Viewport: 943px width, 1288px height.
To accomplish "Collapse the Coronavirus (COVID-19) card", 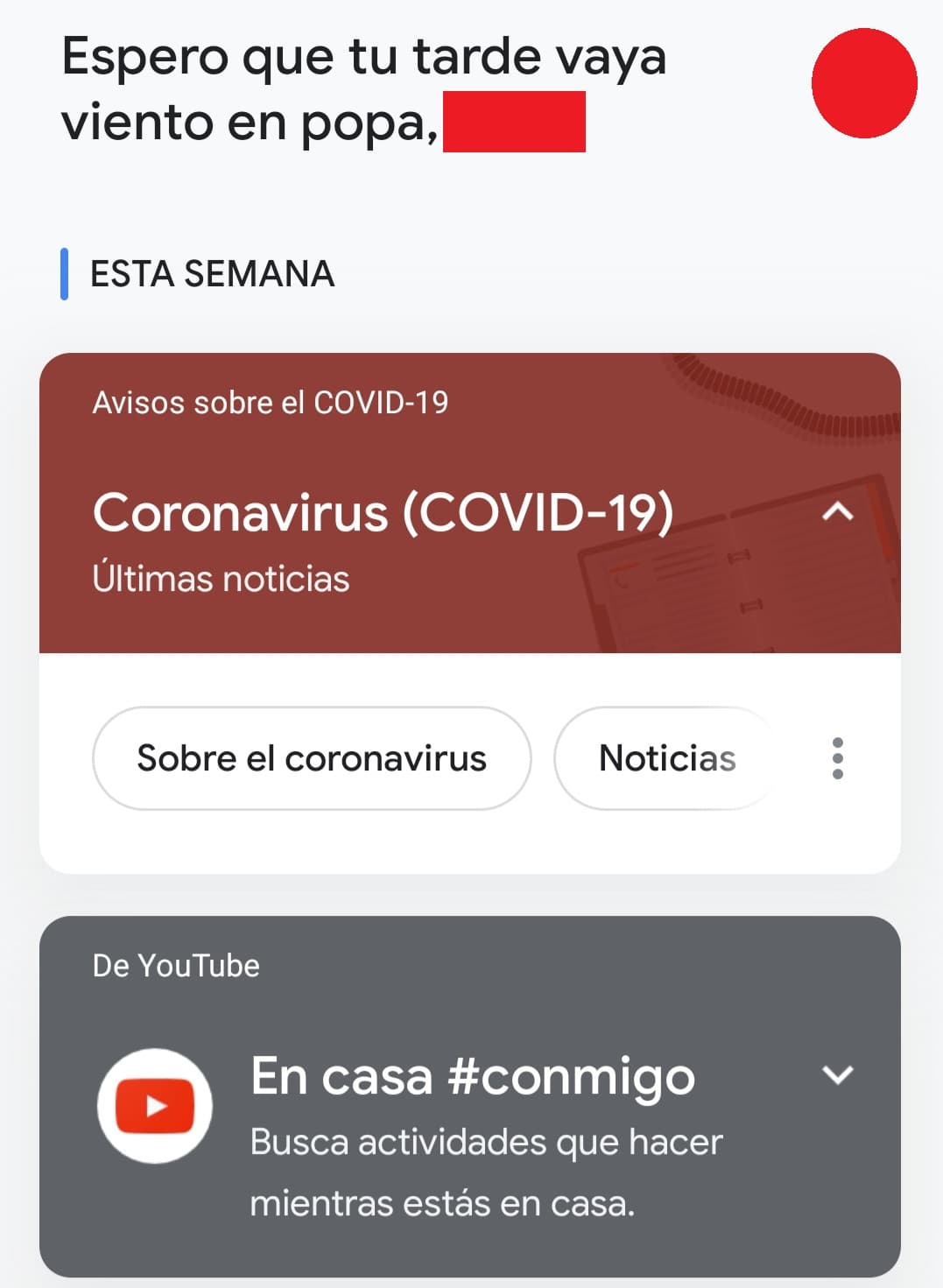I will coord(838,511).
